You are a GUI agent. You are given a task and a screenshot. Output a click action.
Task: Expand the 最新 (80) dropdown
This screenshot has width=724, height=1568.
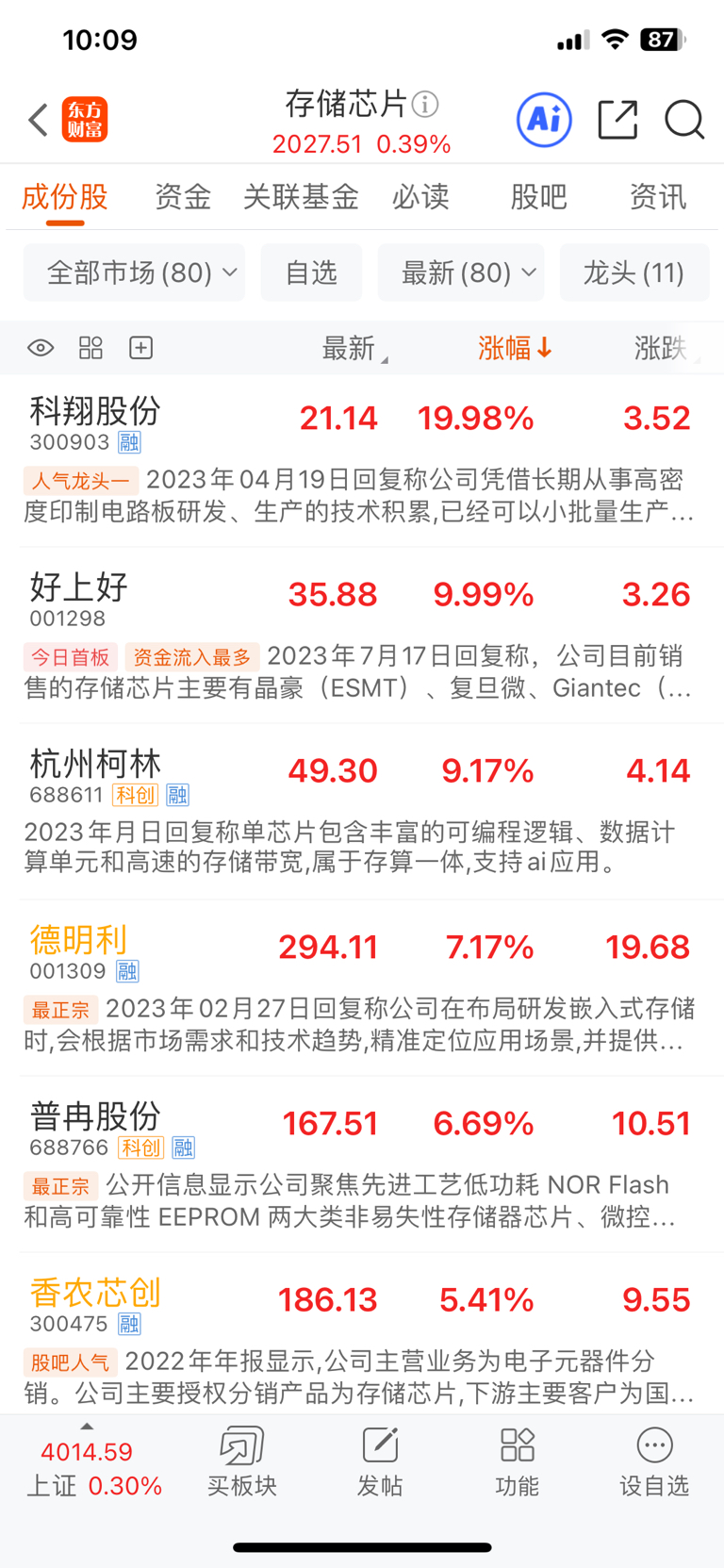pyautogui.click(x=461, y=272)
